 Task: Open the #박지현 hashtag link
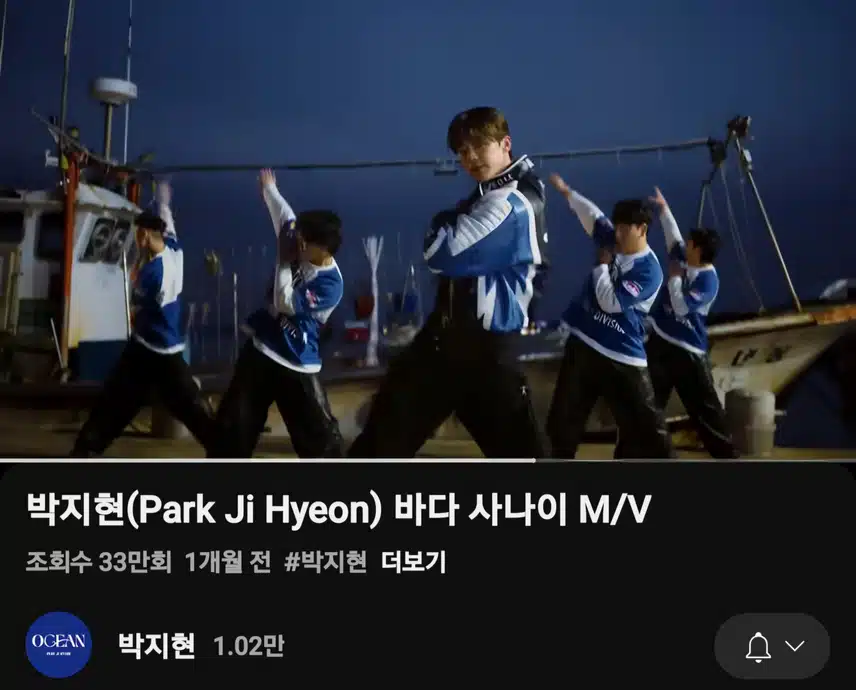tap(325, 562)
